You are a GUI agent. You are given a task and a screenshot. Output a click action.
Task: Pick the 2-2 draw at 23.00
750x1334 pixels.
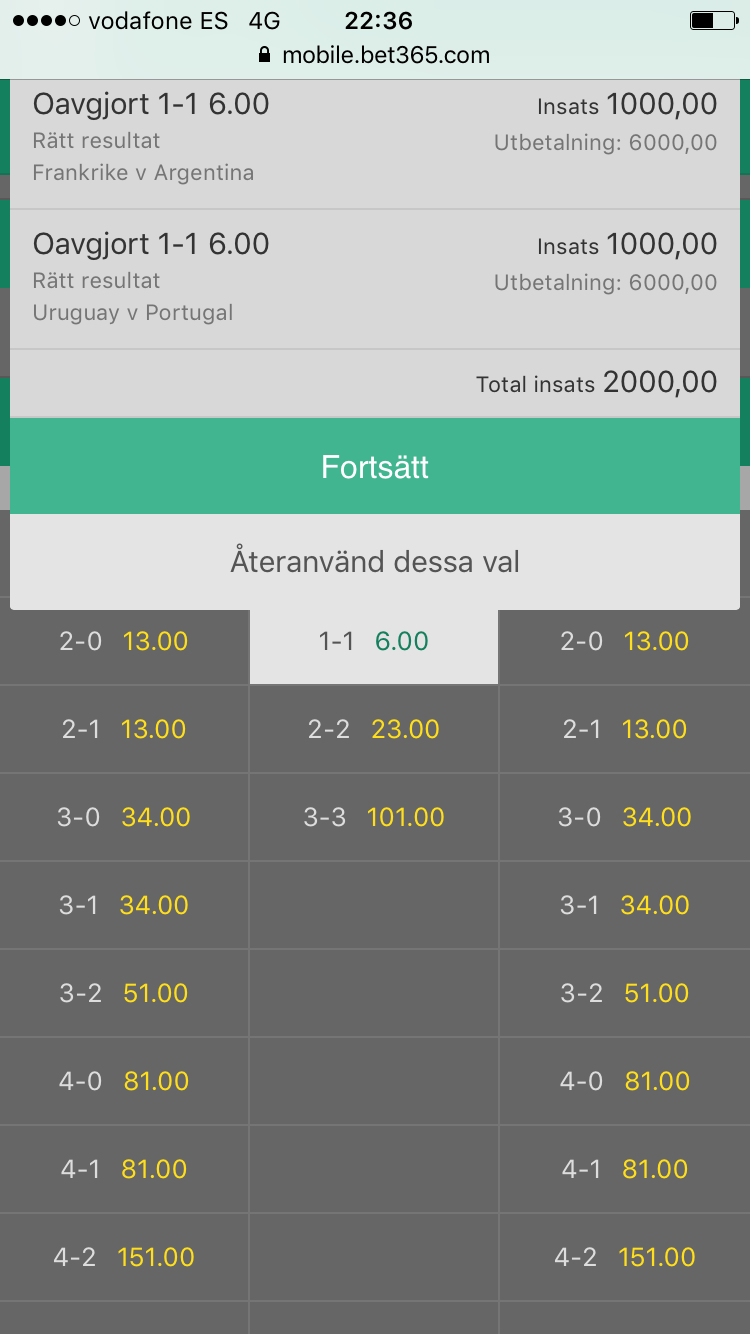(374, 729)
